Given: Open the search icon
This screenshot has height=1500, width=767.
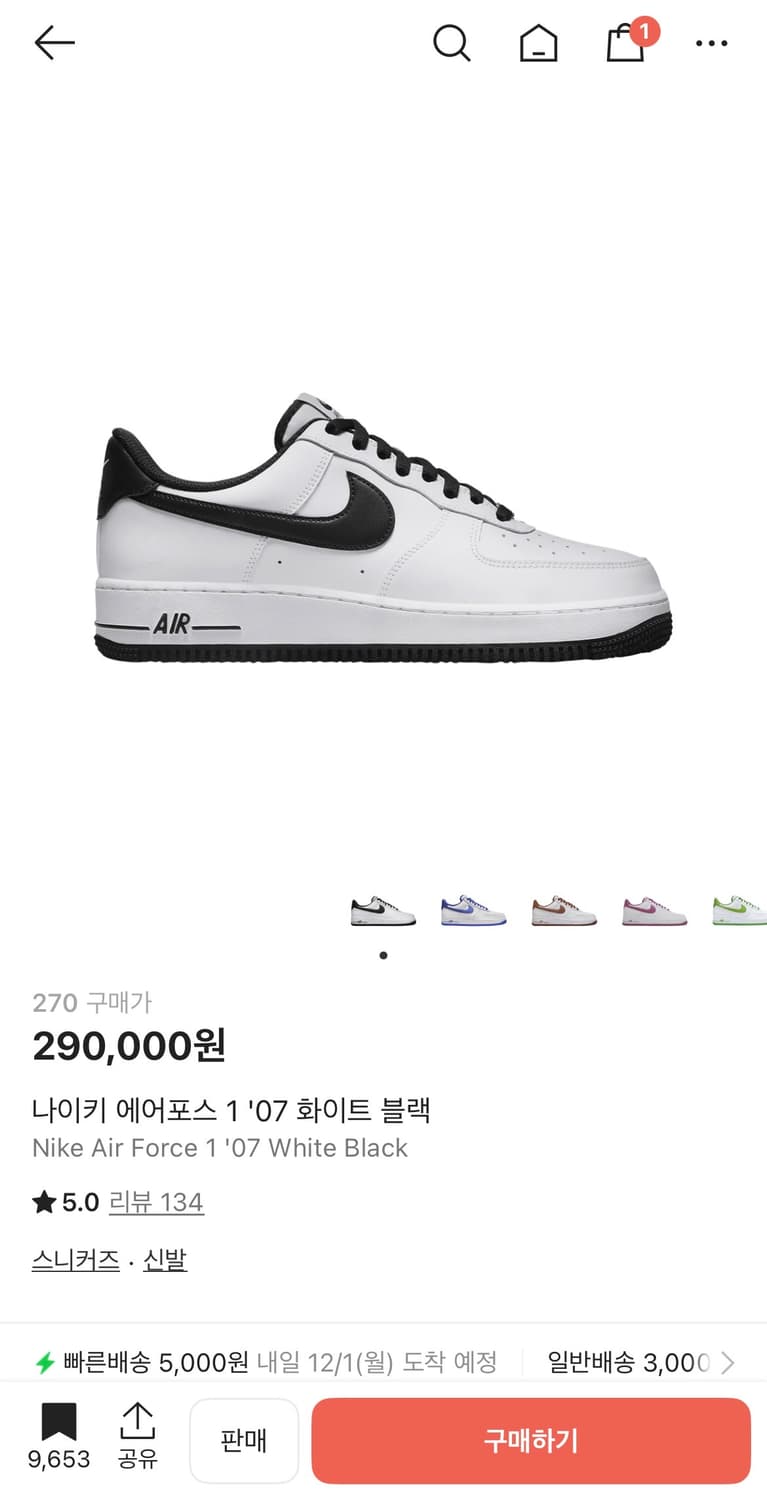Looking at the screenshot, I should (452, 43).
